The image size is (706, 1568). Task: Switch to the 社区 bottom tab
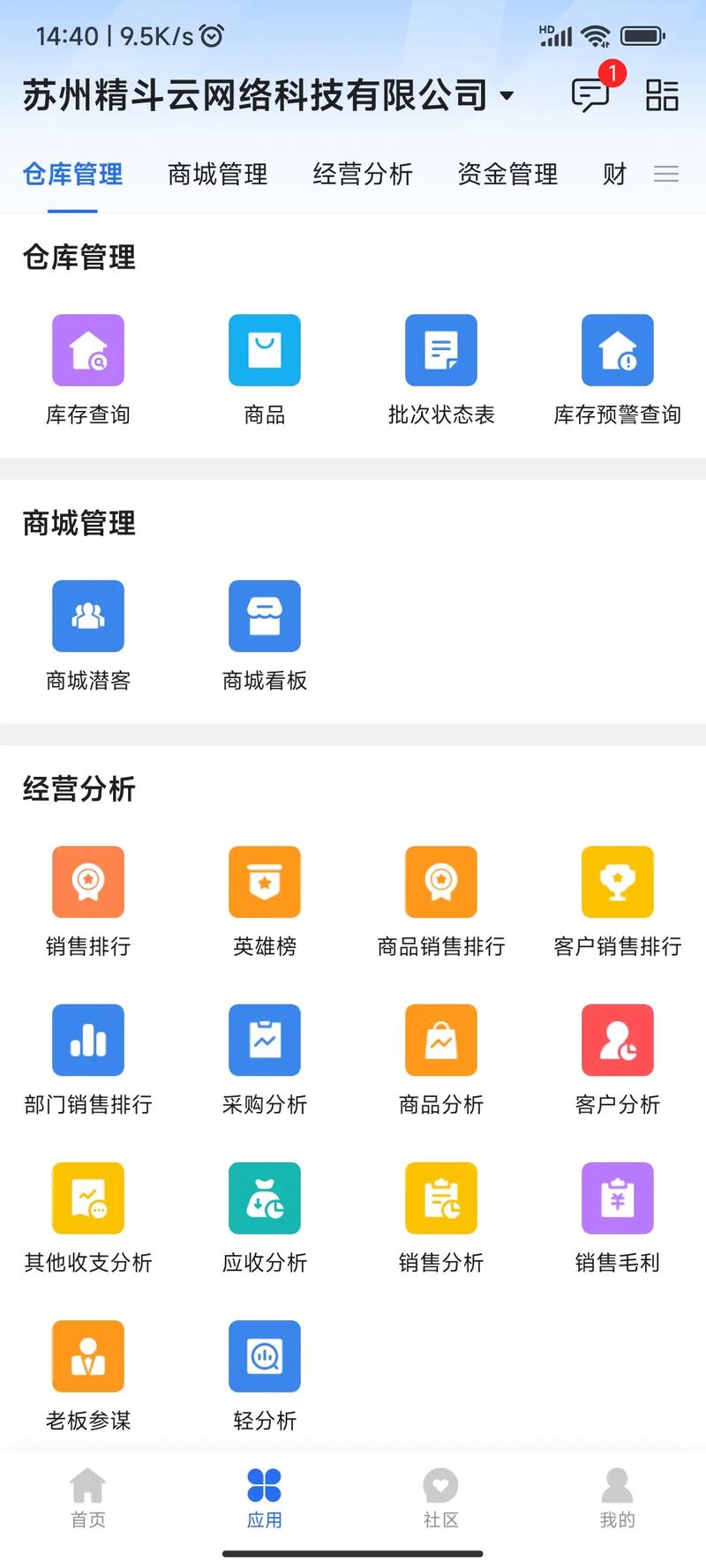(441, 1497)
